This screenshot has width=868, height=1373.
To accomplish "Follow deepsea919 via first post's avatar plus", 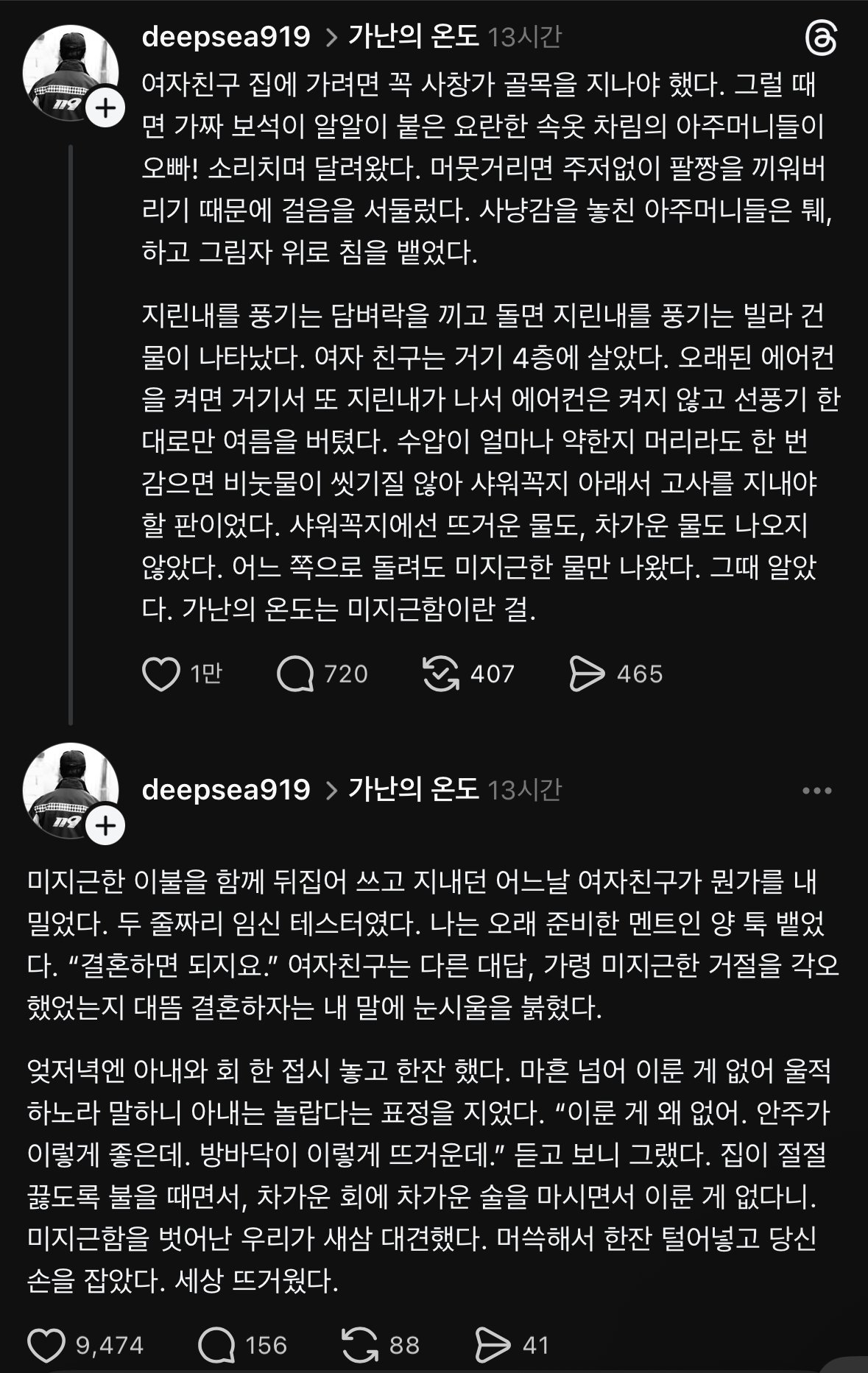I will pyautogui.click(x=106, y=109).
